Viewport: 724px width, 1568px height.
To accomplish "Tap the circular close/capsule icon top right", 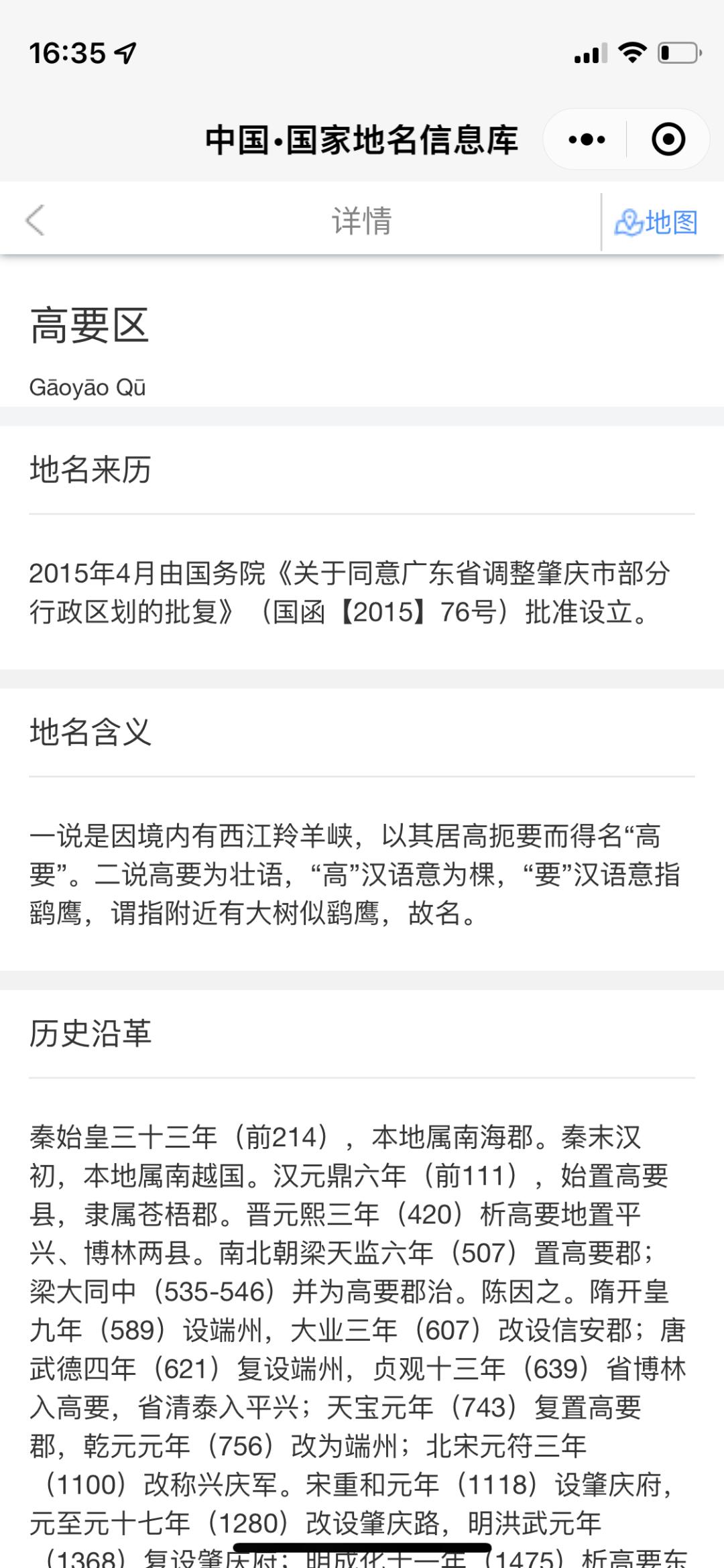I will click(668, 139).
